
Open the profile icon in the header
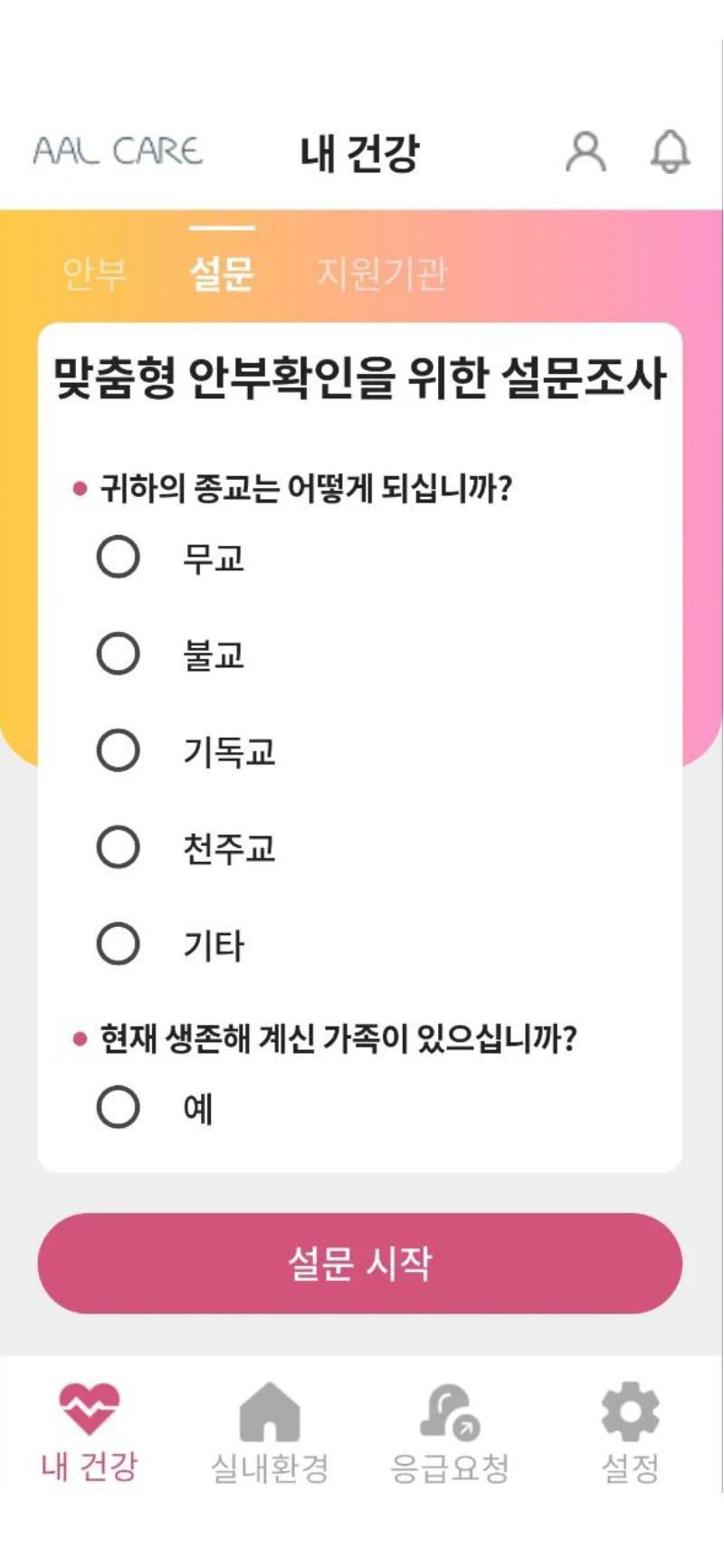coord(587,153)
